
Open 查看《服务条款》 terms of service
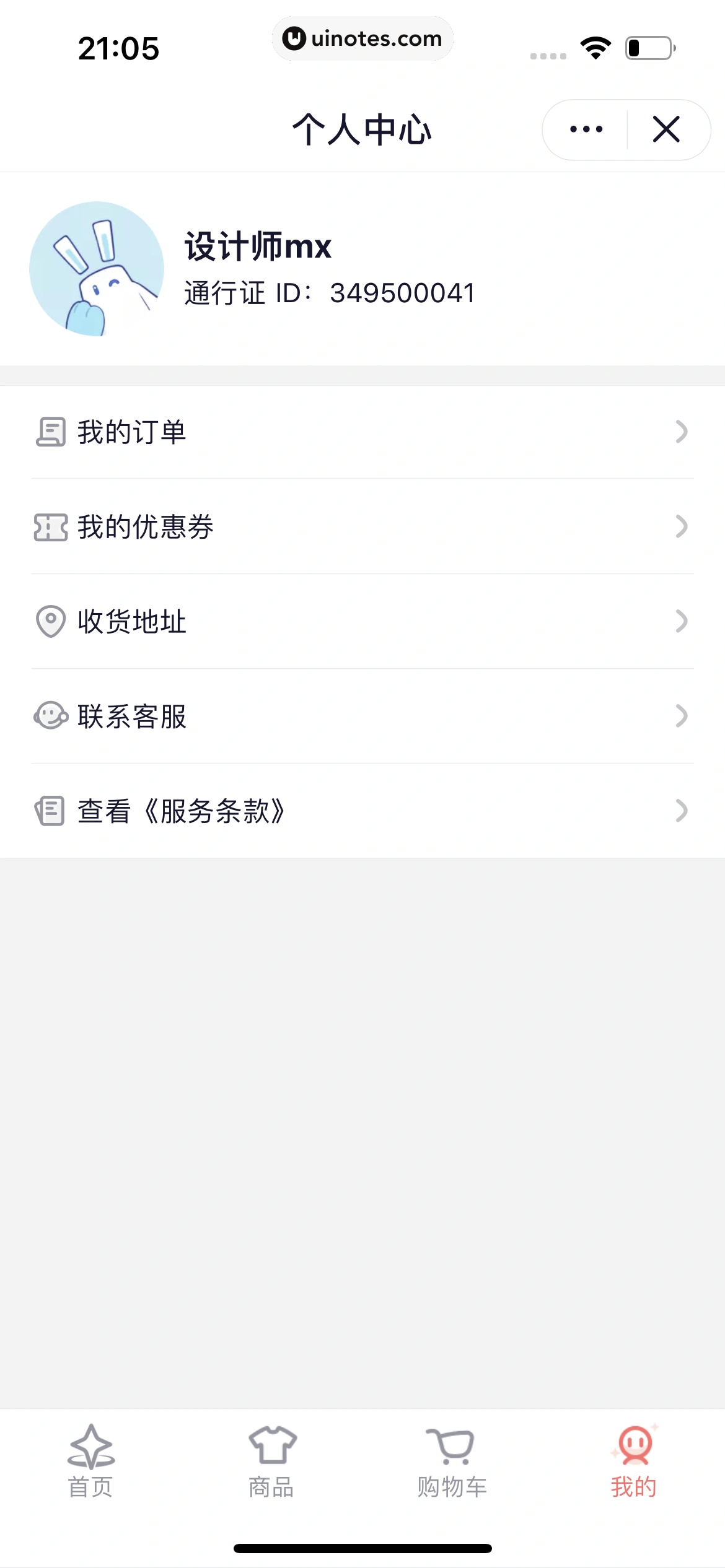click(x=362, y=811)
